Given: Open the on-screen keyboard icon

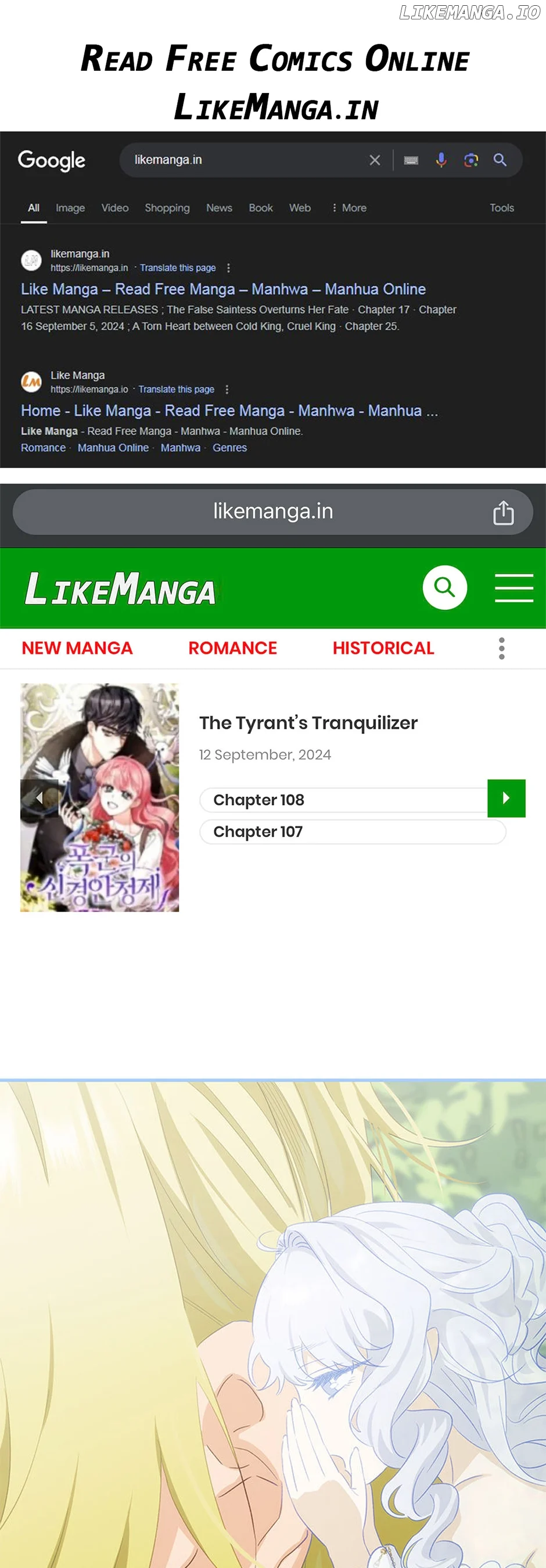Looking at the screenshot, I should (x=411, y=160).
